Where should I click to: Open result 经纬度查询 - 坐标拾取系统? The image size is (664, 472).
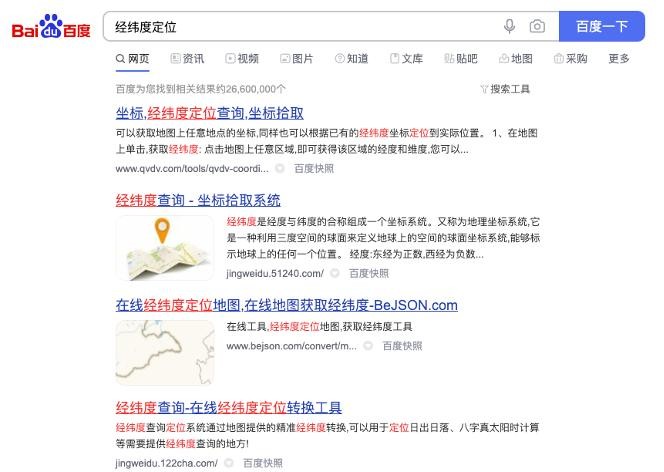198,200
